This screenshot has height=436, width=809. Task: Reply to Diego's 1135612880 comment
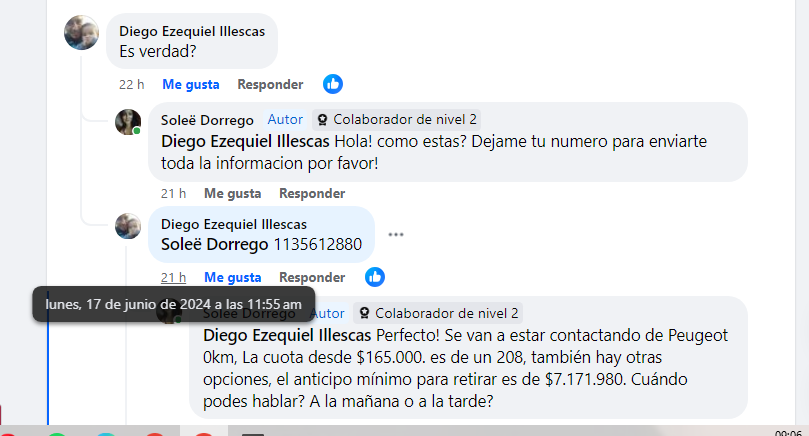click(x=312, y=277)
